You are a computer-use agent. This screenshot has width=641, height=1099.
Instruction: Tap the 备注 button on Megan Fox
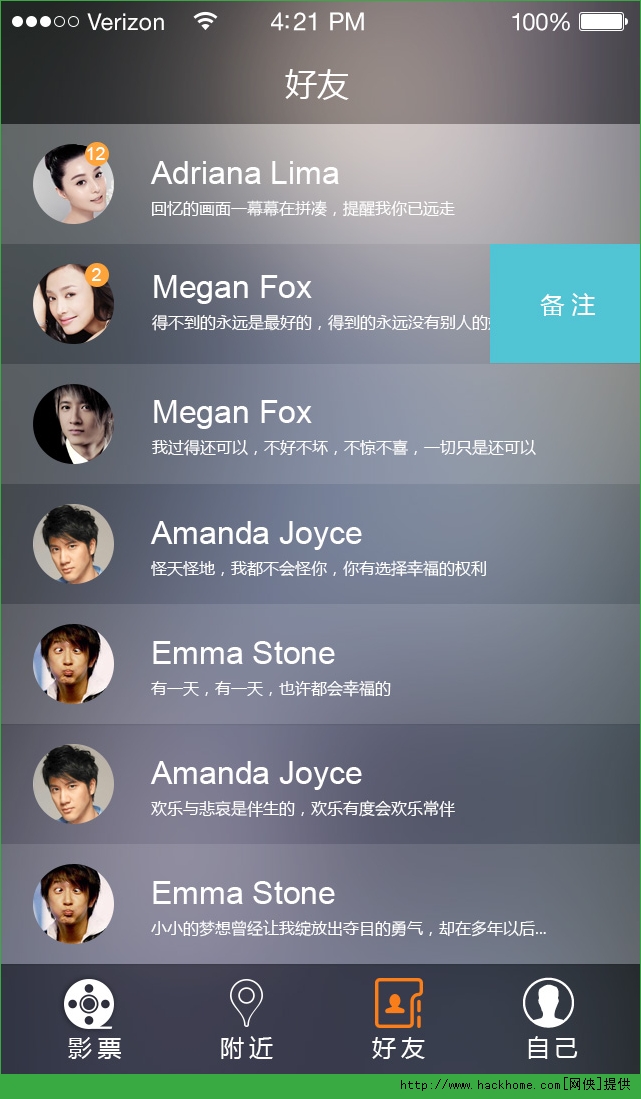tap(565, 303)
